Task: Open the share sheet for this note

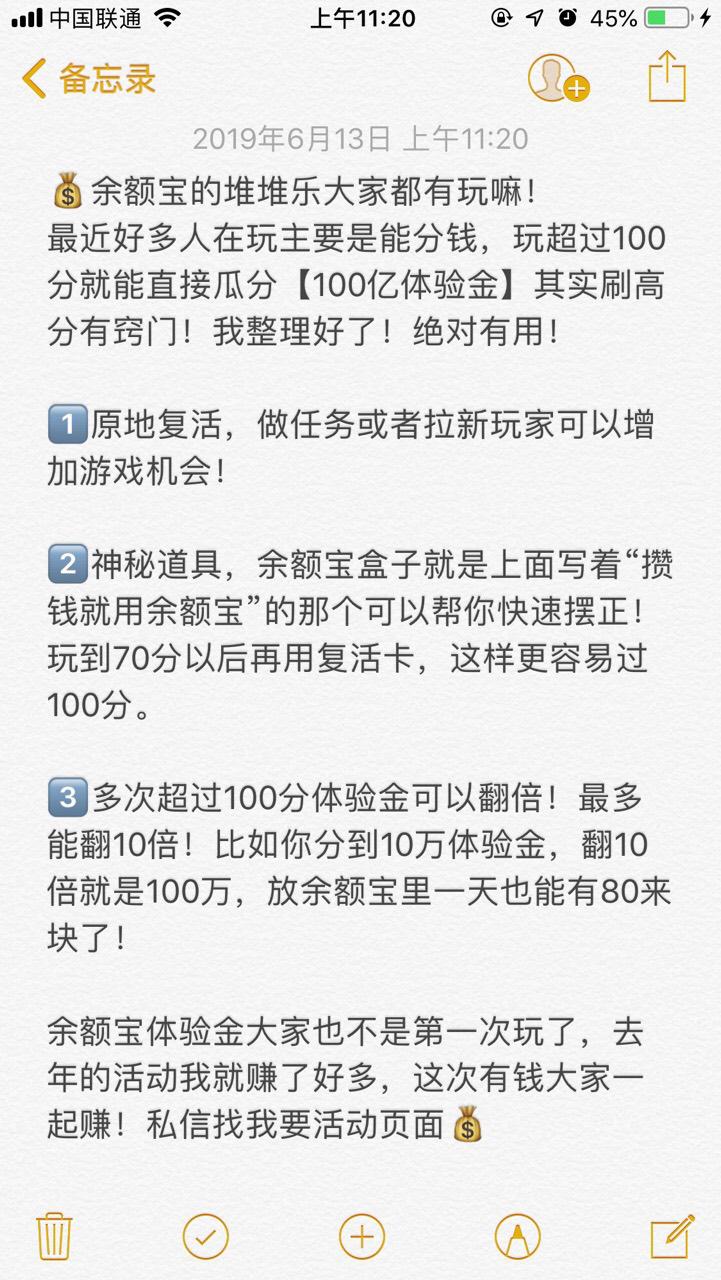Action: coord(667,77)
